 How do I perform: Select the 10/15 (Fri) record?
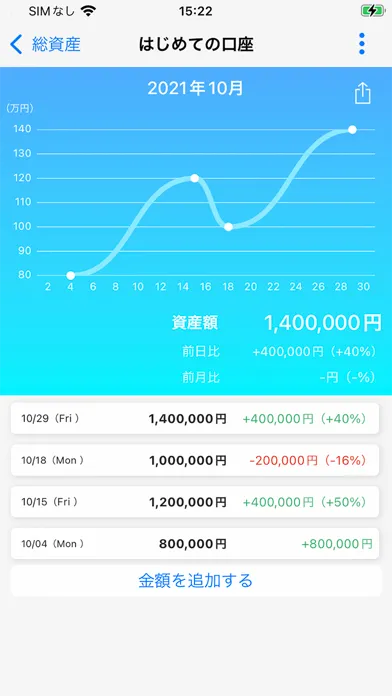(195, 502)
